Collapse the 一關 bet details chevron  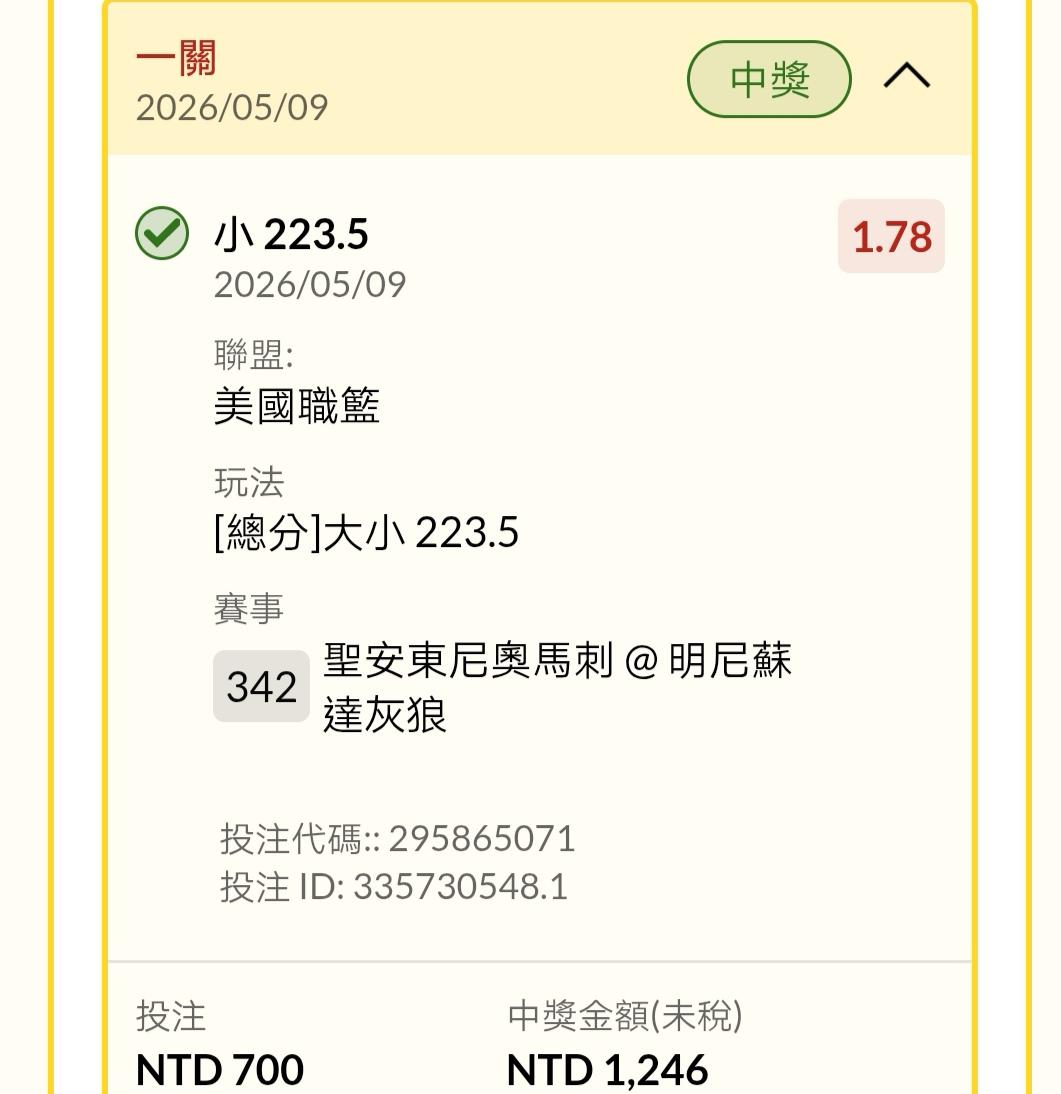[x=906, y=75]
